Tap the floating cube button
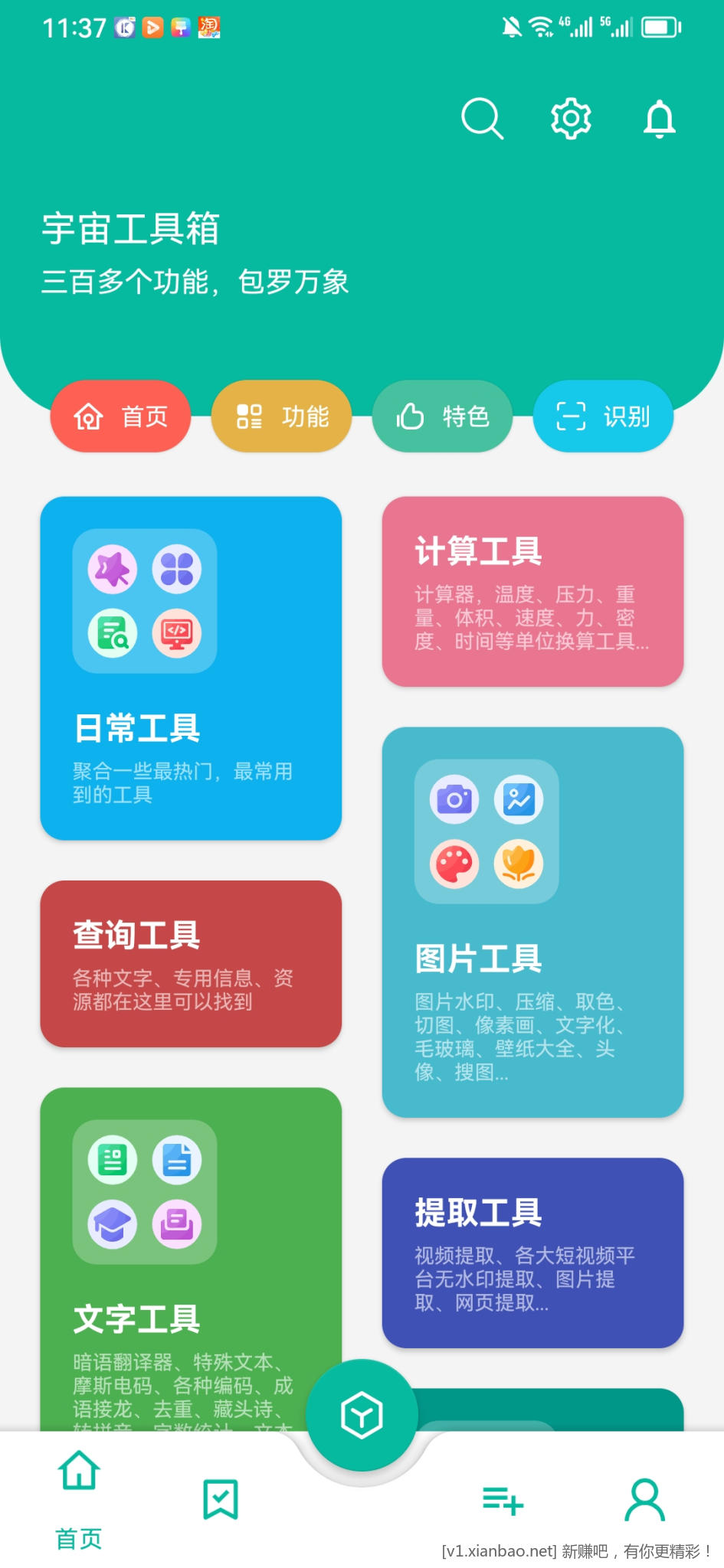724x1568 pixels. click(362, 1415)
